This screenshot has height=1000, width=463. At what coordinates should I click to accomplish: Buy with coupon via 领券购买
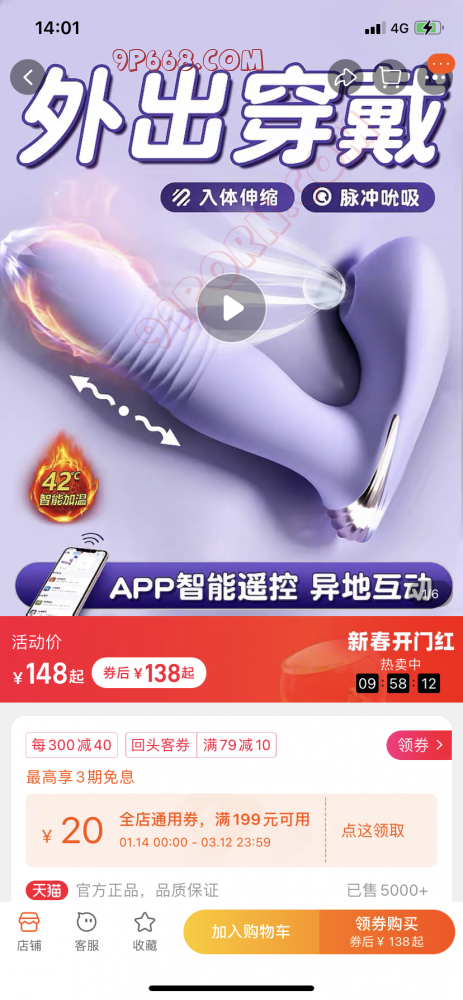tap(386, 932)
